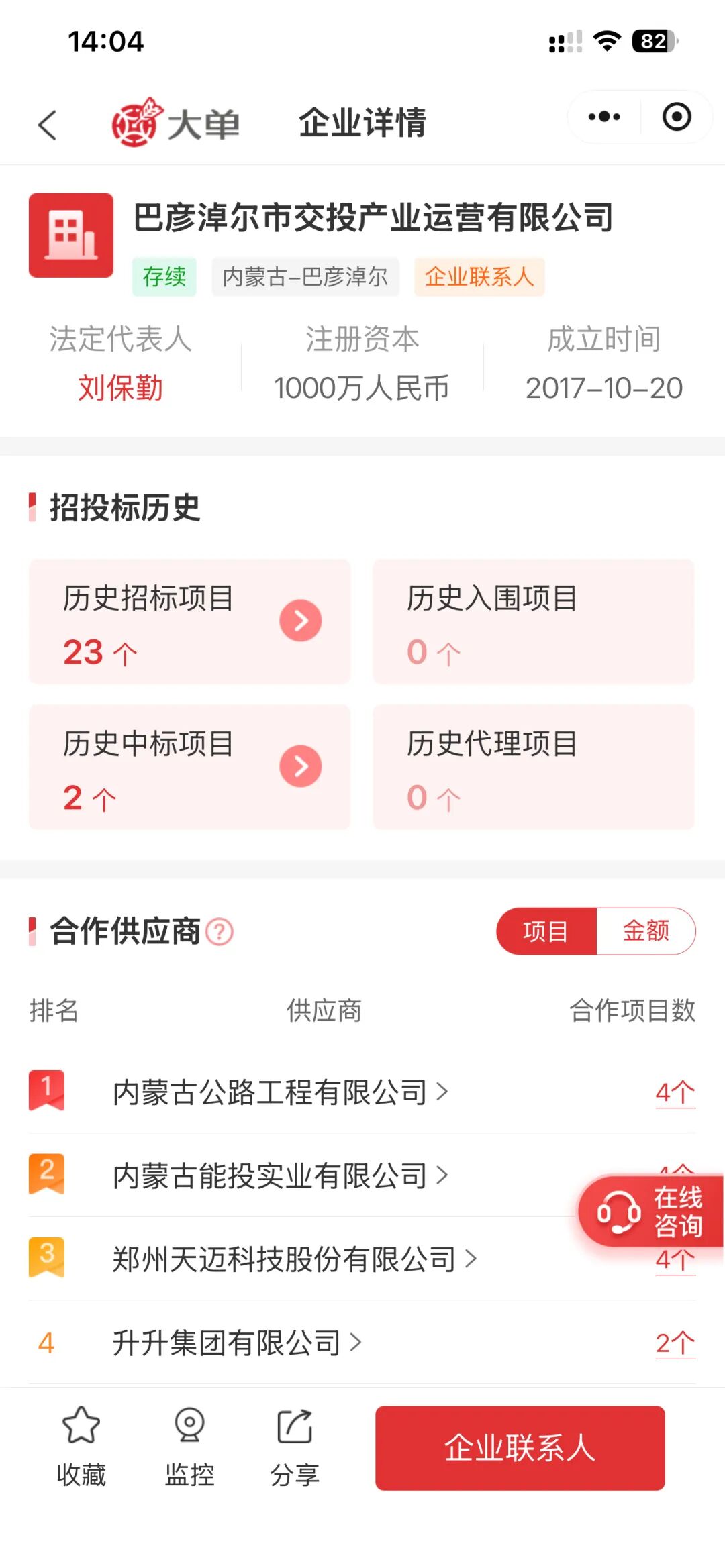Tap the 存续 status tag
Screen dimensions: 725x1568
click(x=163, y=276)
